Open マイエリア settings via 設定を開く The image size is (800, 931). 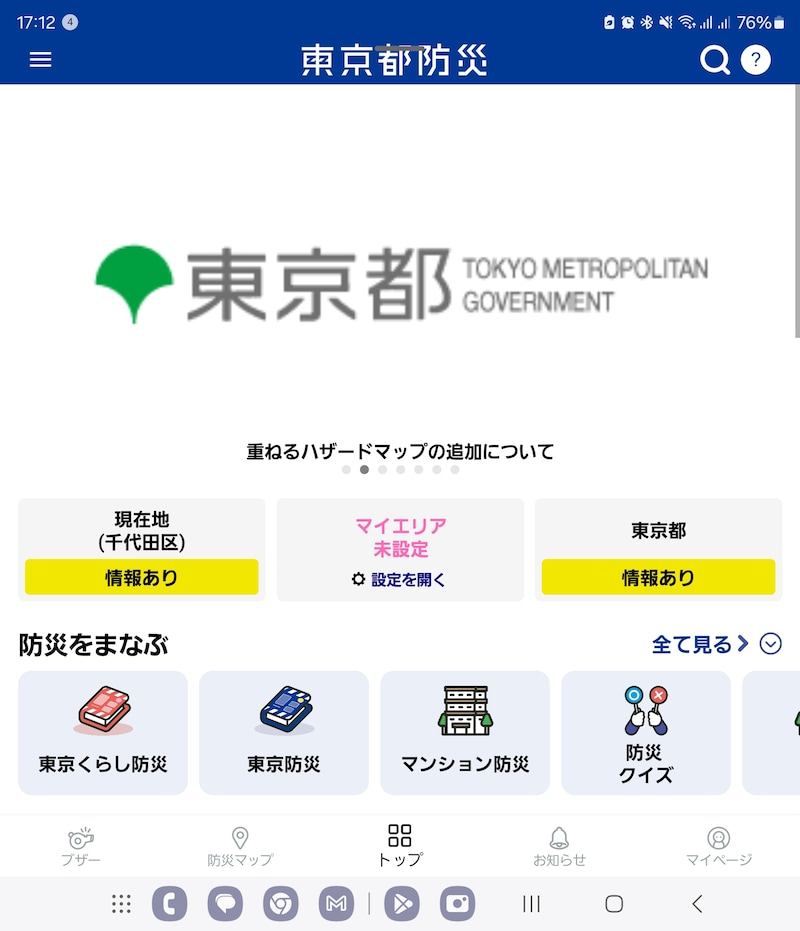[398, 578]
